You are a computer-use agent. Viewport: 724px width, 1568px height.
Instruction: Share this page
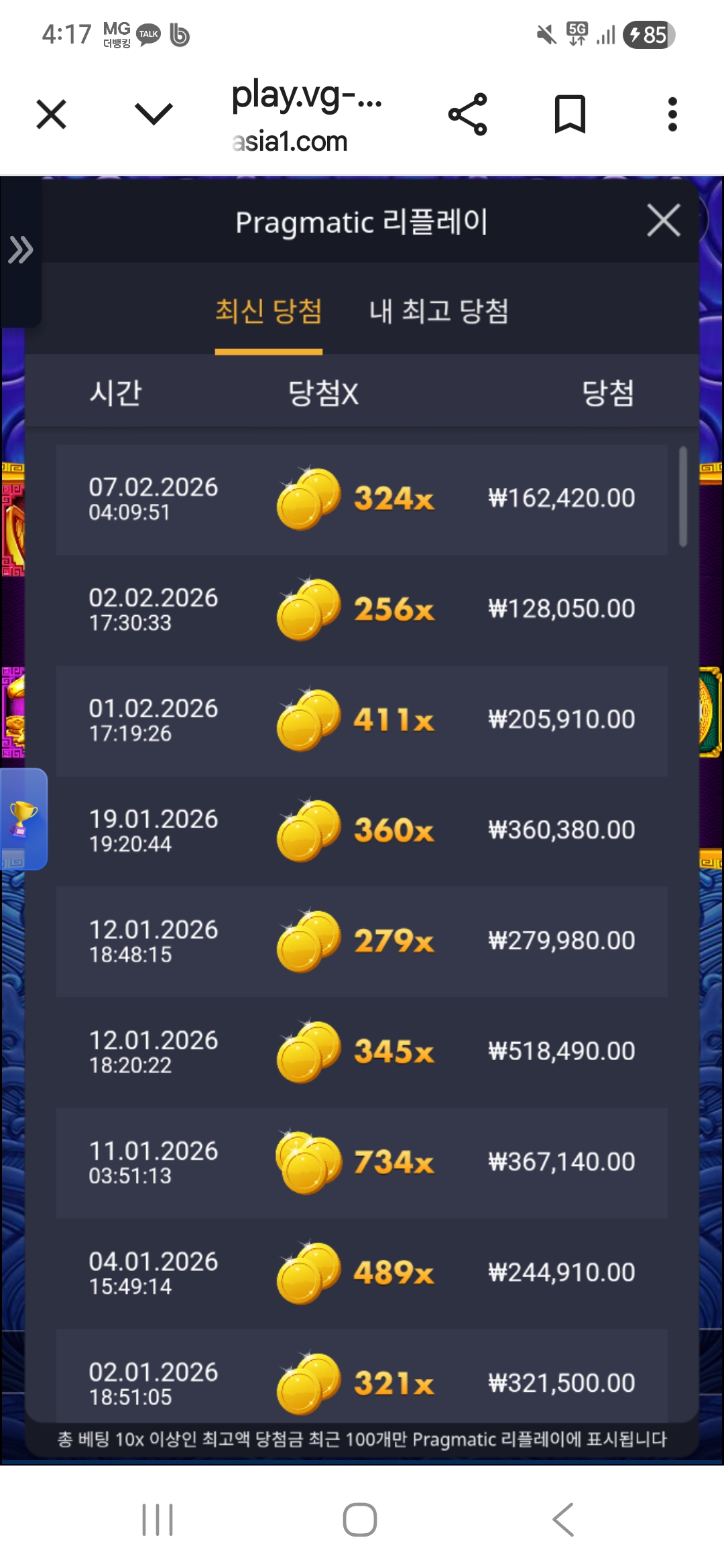point(467,115)
